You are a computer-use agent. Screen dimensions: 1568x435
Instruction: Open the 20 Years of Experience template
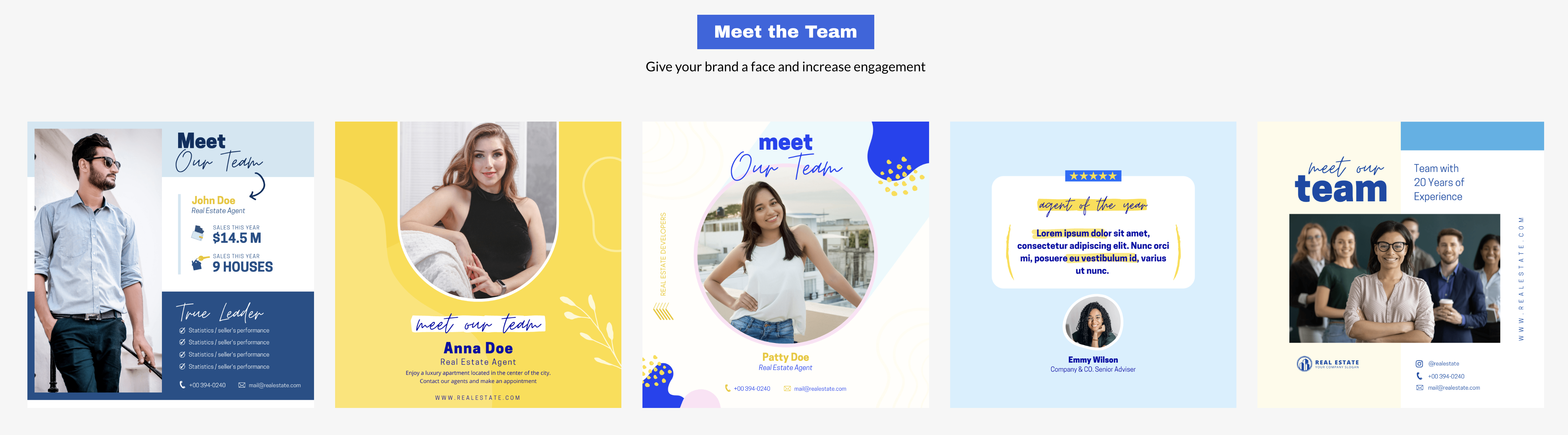click(x=1400, y=265)
